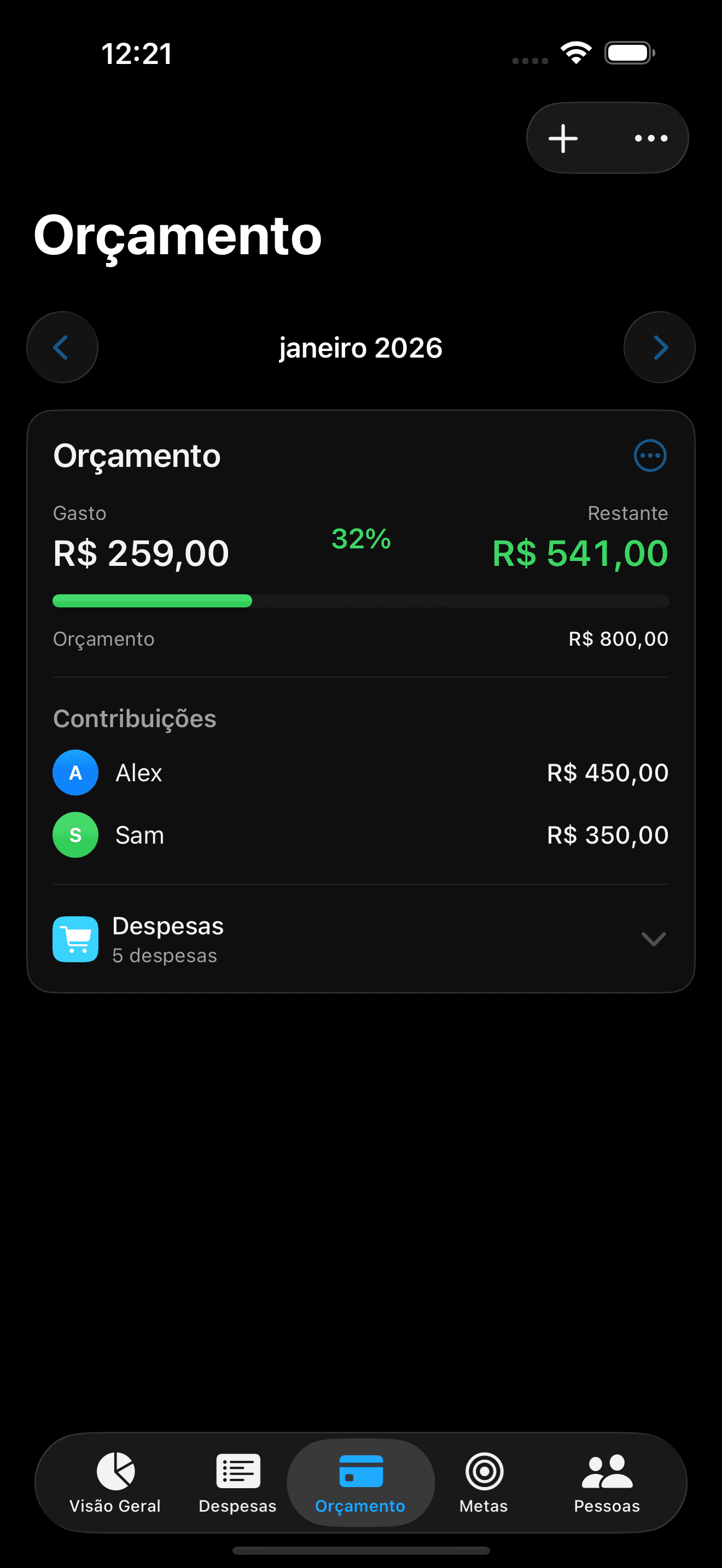This screenshot has width=722, height=1568.
Task: Tap the R$ 800,00 budget row
Action: (x=360, y=638)
